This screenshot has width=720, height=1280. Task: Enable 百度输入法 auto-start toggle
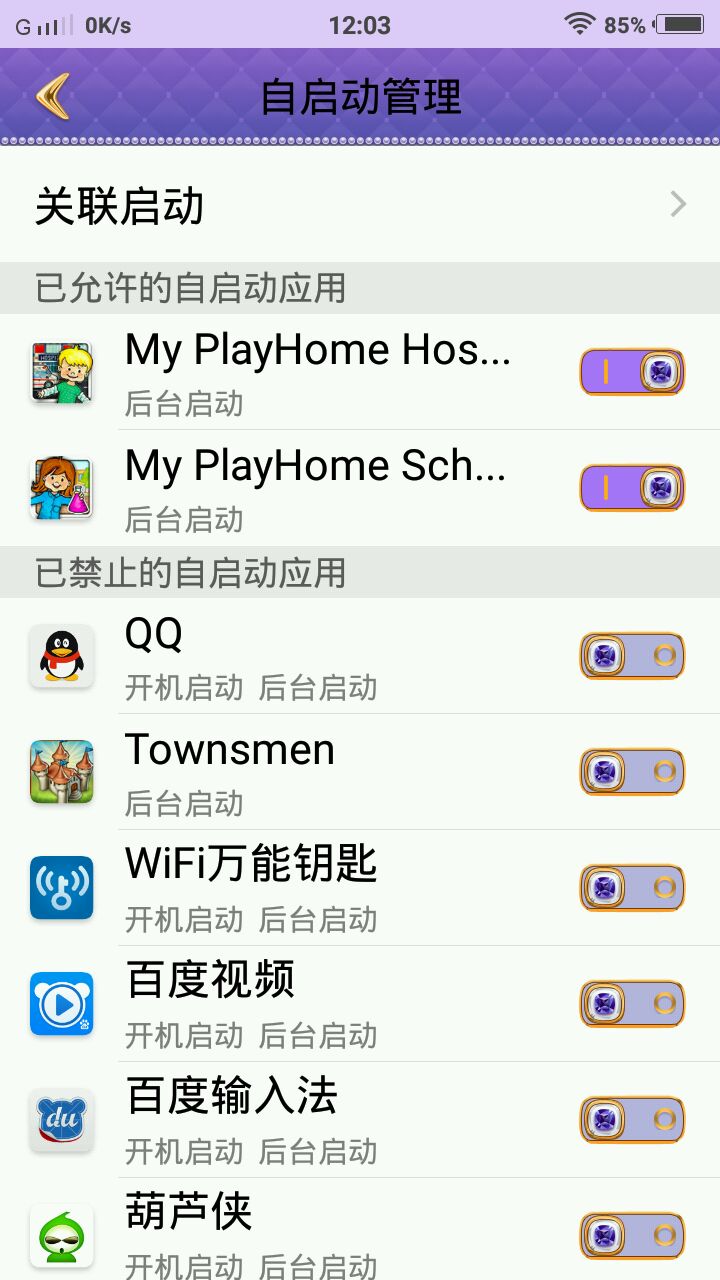[x=632, y=1120]
